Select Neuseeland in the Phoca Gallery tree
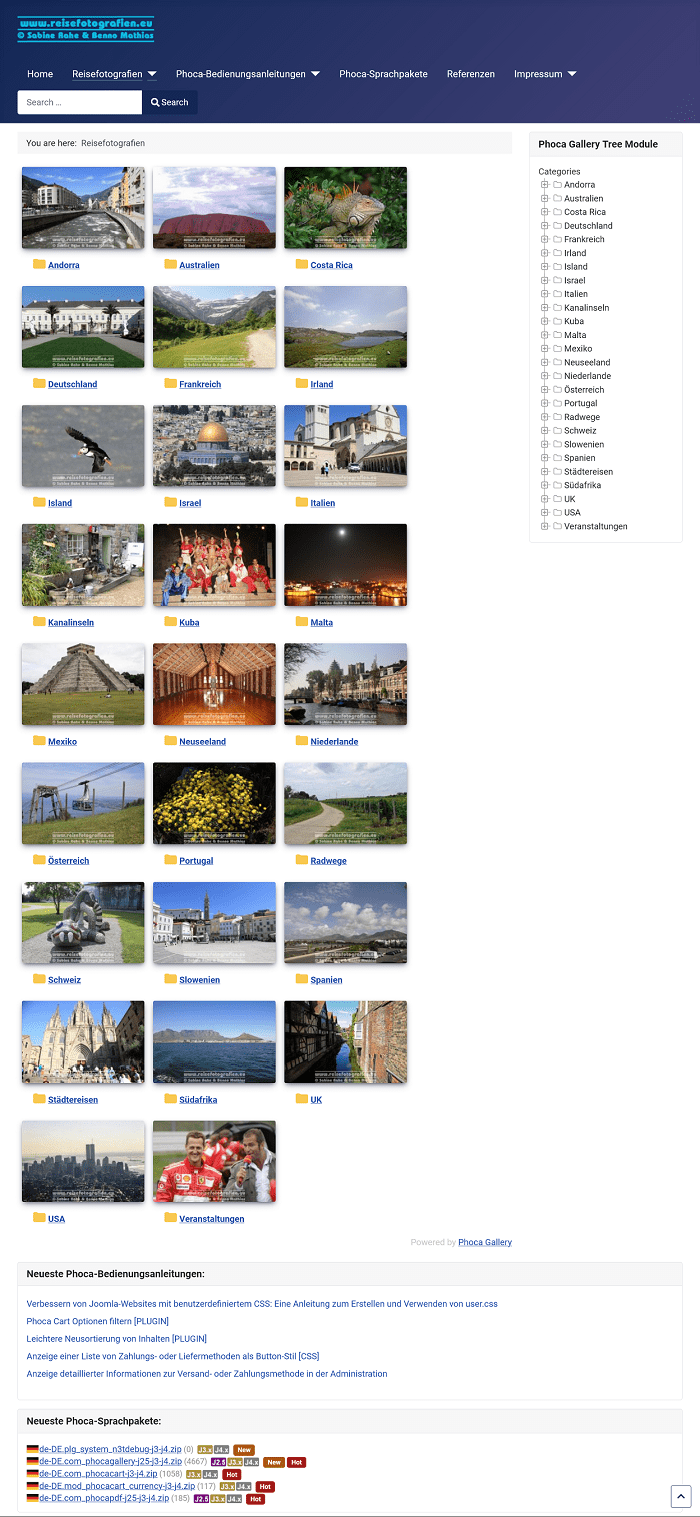700x1517 pixels. pos(586,362)
